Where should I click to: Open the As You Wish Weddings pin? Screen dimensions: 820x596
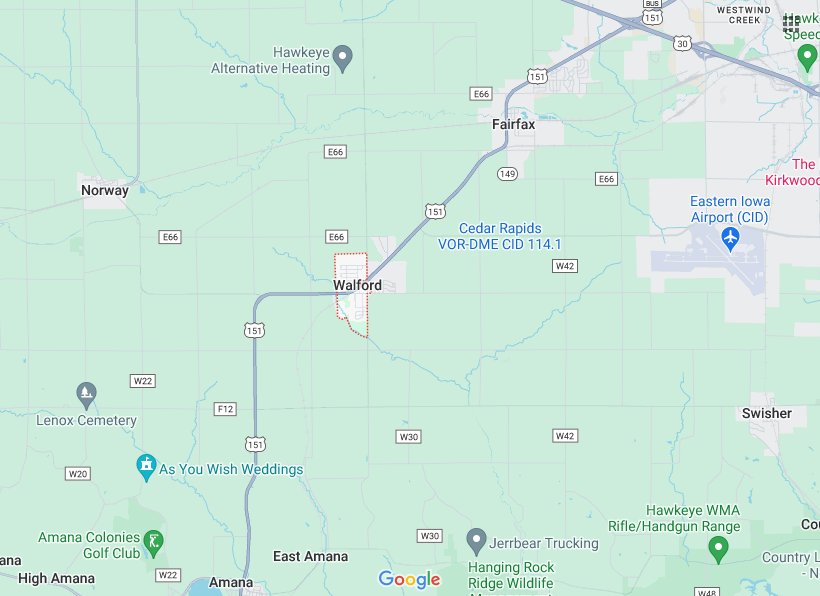(x=147, y=465)
